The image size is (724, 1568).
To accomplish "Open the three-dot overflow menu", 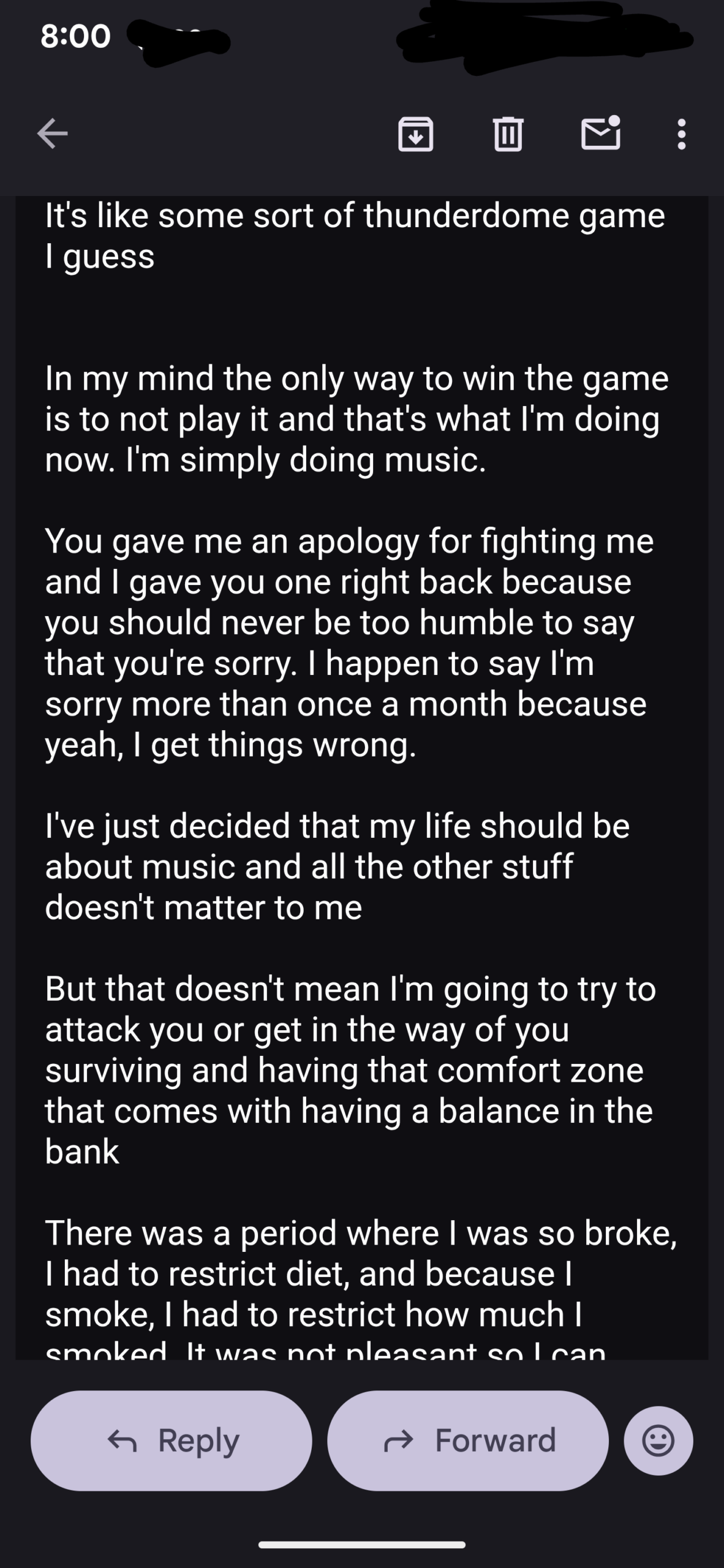I will coord(681,134).
